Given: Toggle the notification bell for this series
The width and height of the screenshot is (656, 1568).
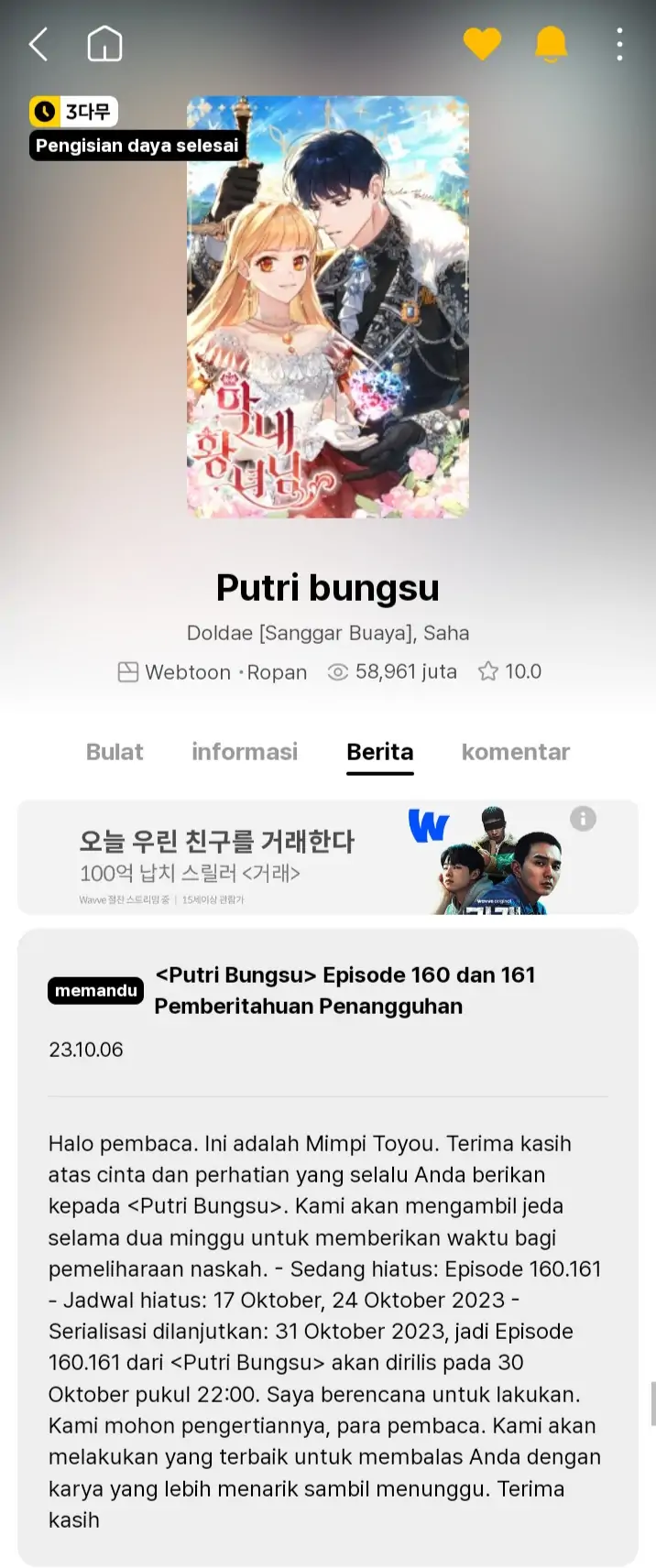Looking at the screenshot, I should click(551, 44).
